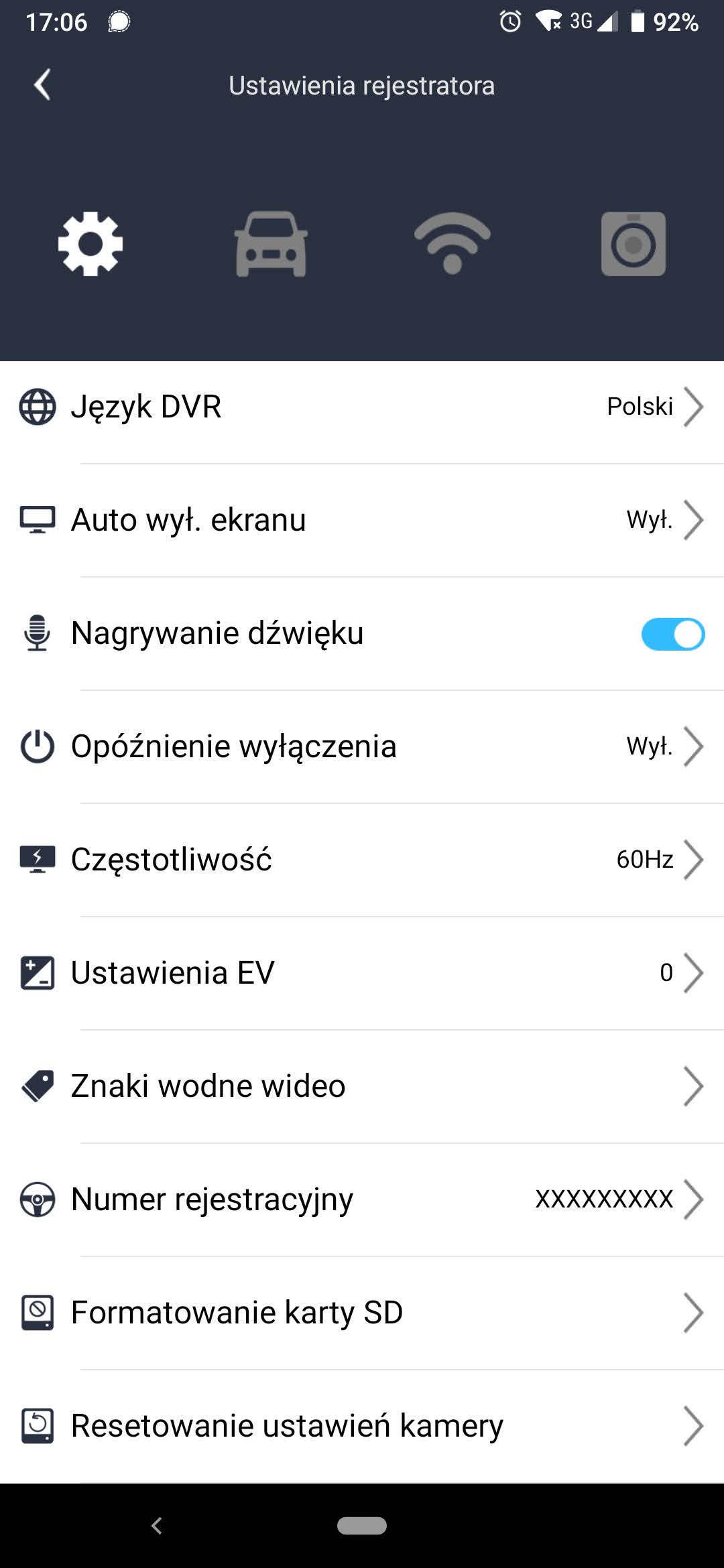The image size is (724, 1568).
Task: Edit Numer rejestracyjny plate number
Action: [x=362, y=1199]
